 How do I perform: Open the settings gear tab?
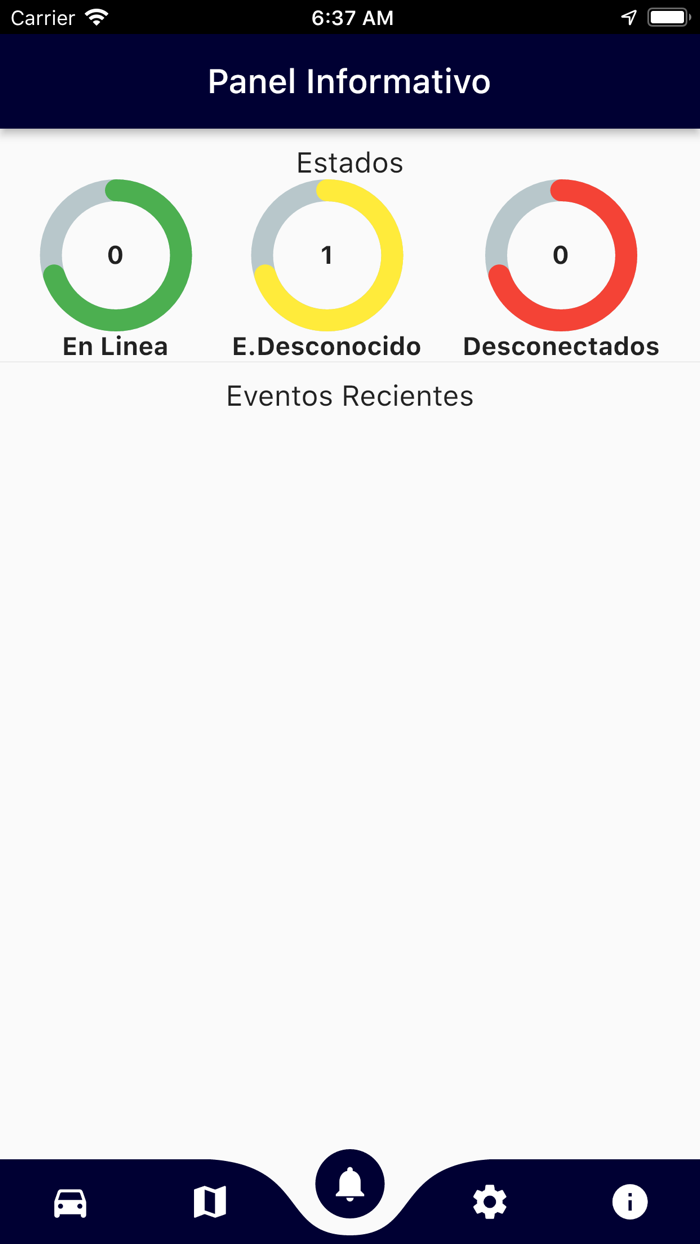point(490,1202)
